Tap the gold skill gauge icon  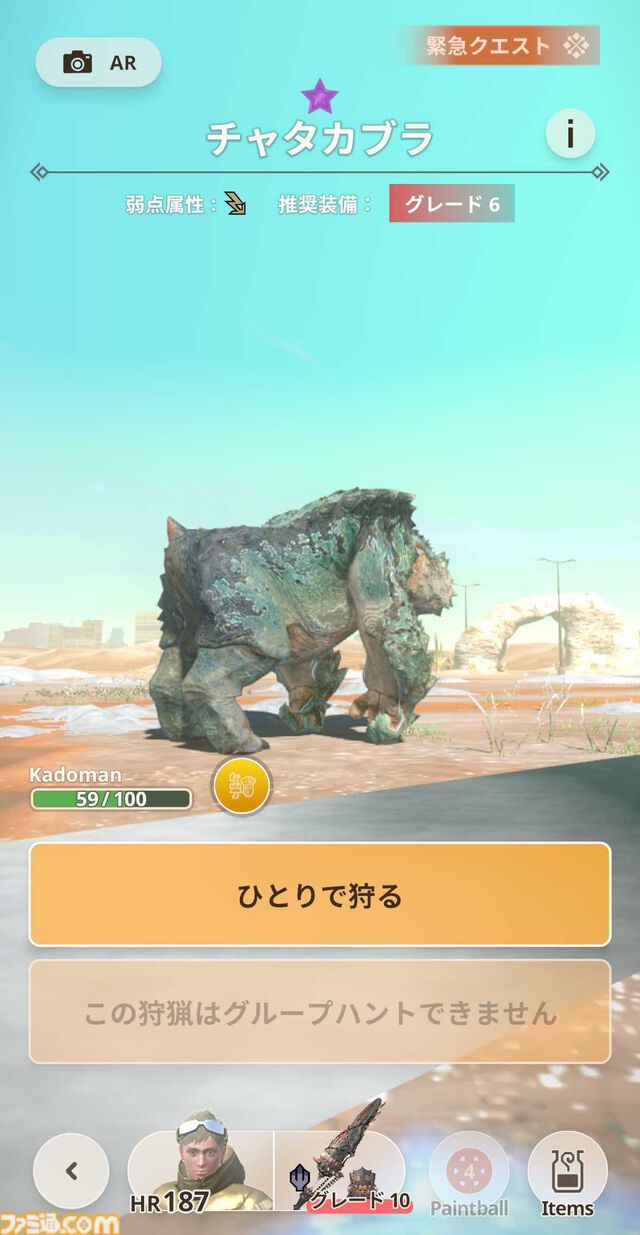pos(241,785)
